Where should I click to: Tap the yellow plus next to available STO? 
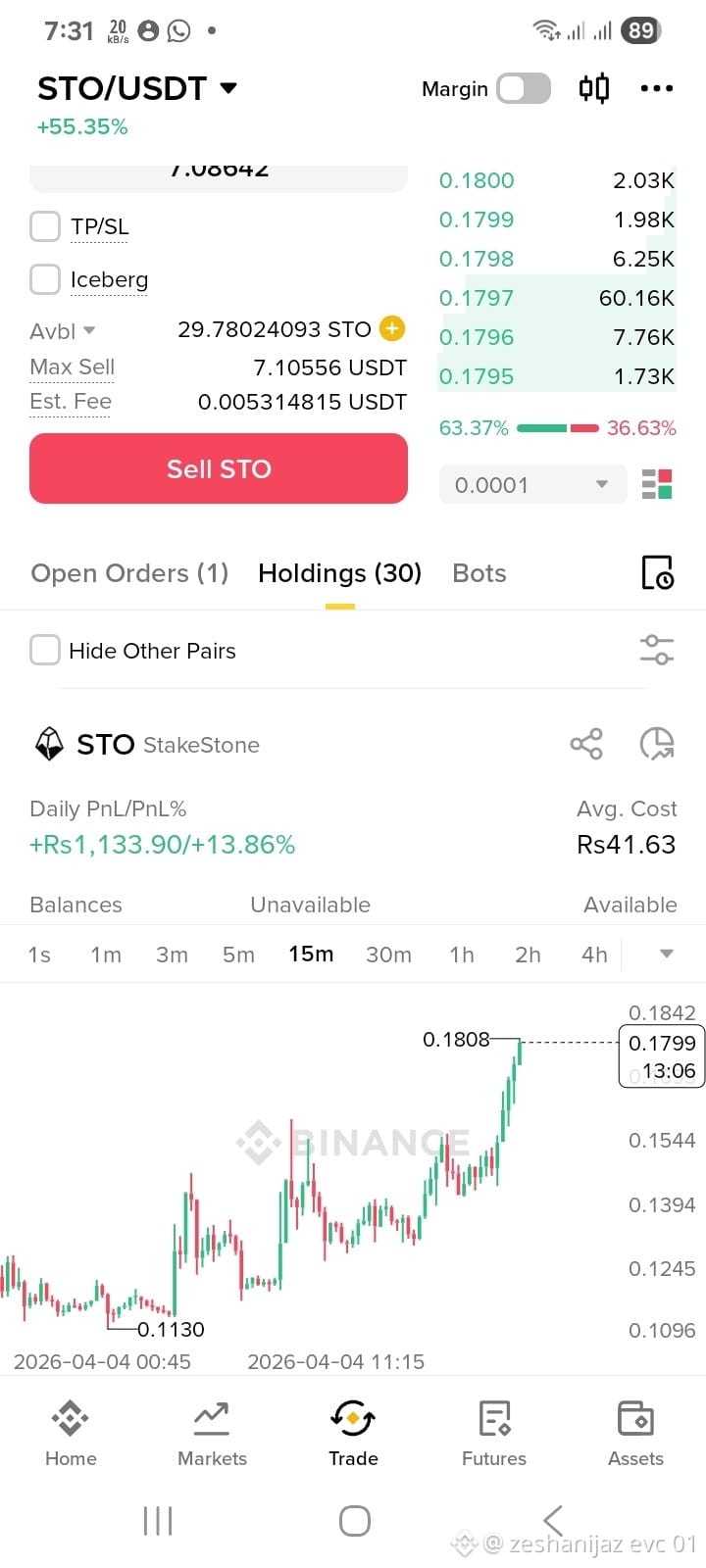392,328
